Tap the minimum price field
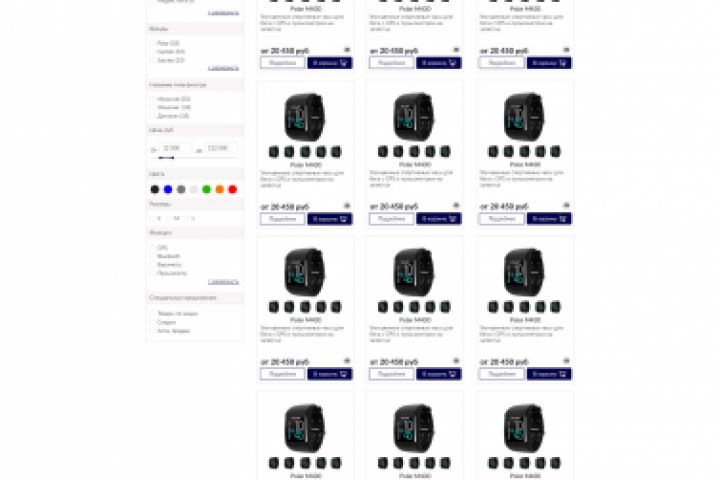This screenshot has height=480, width=720. coord(176,148)
